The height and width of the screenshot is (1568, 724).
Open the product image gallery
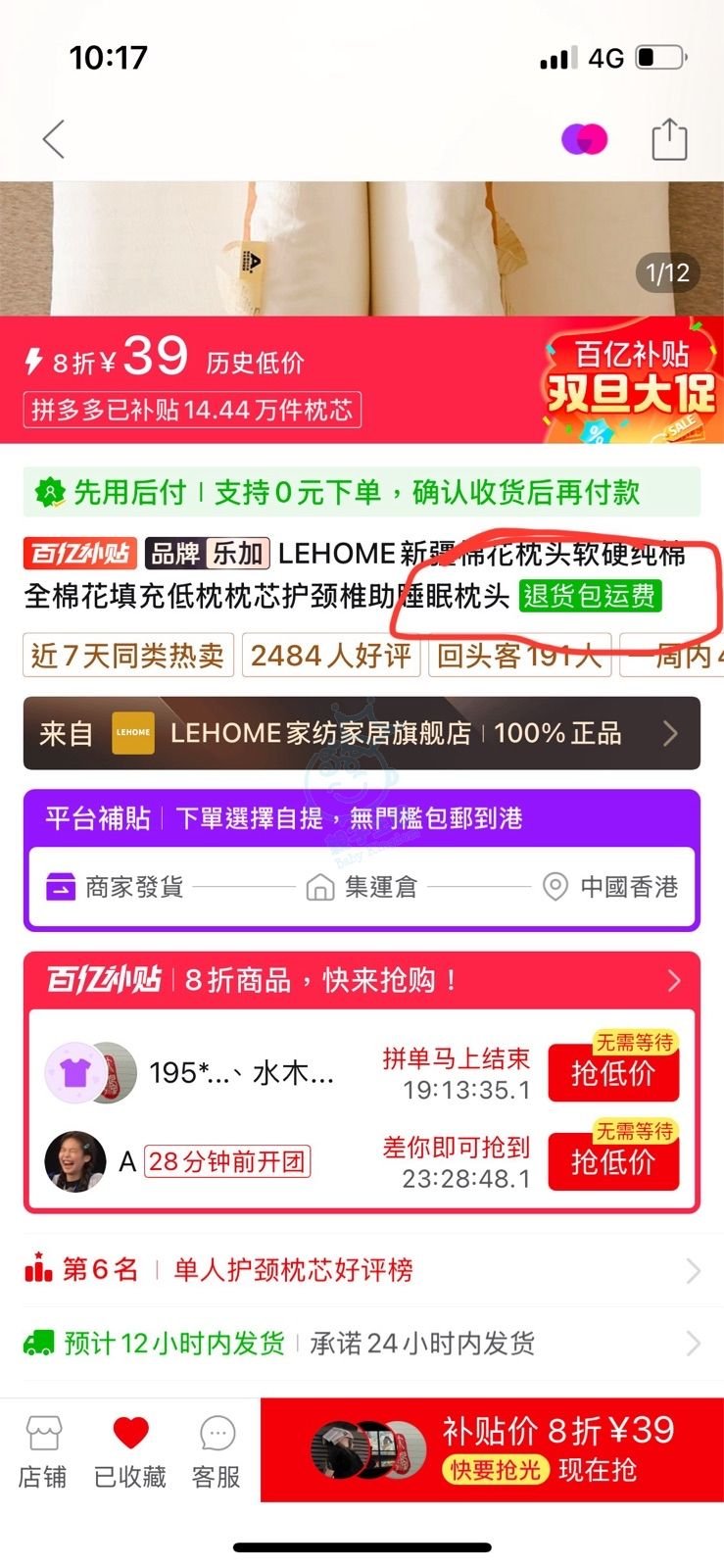(362, 247)
